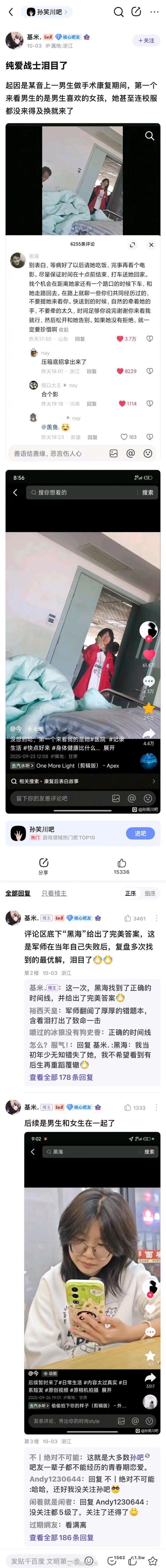The width and height of the screenshot is (166, 1568).
Task: Like the floor 3 reply with 1333 likes
Action: pos(134,1107)
